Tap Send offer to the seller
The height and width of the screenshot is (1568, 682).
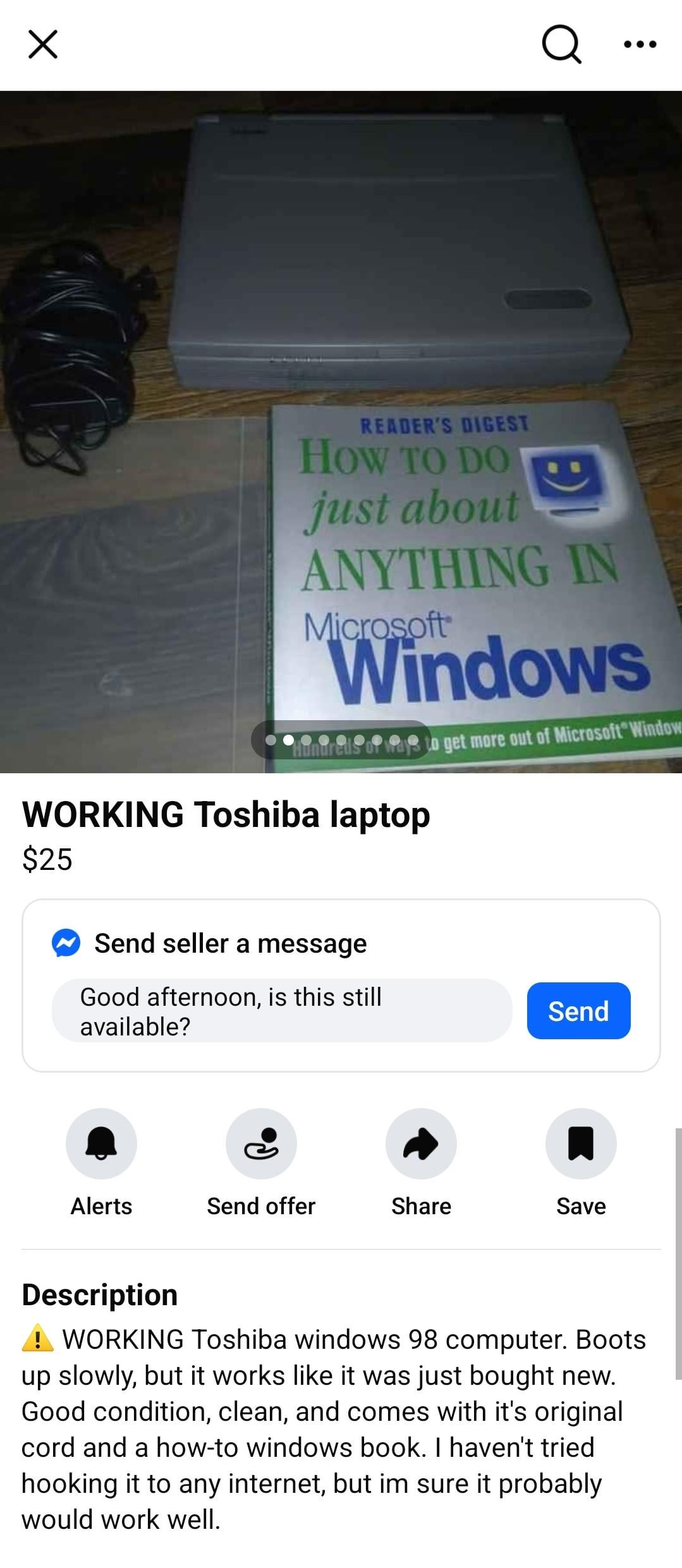[x=261, y=1143]
